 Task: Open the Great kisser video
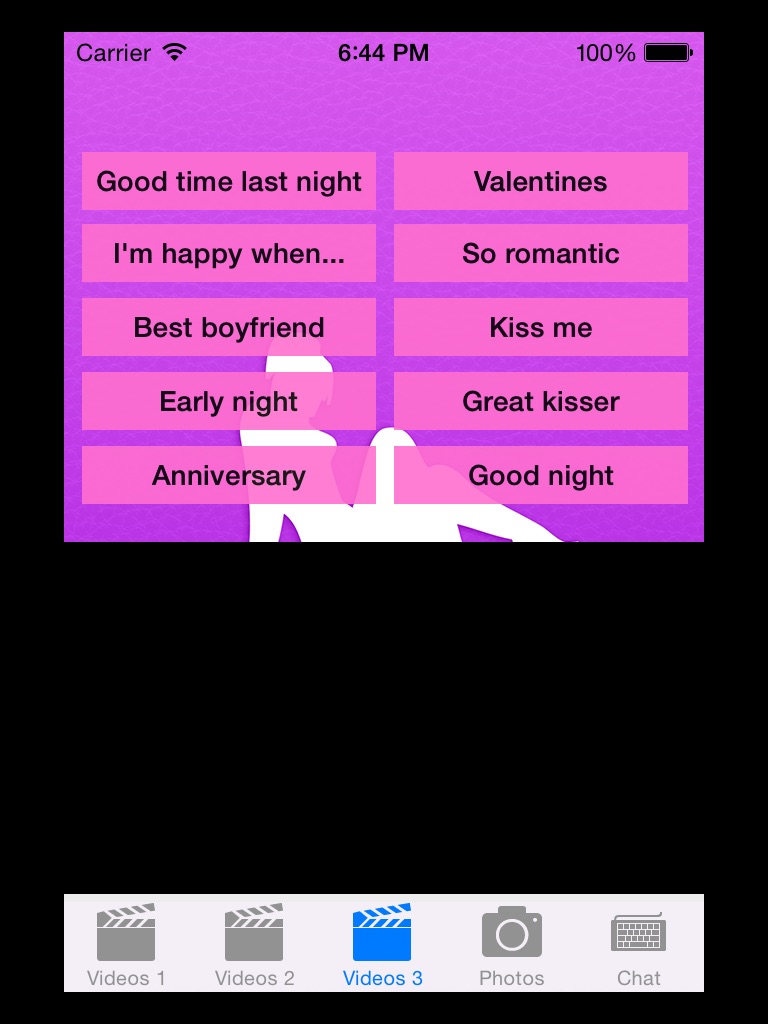(540, 402)
